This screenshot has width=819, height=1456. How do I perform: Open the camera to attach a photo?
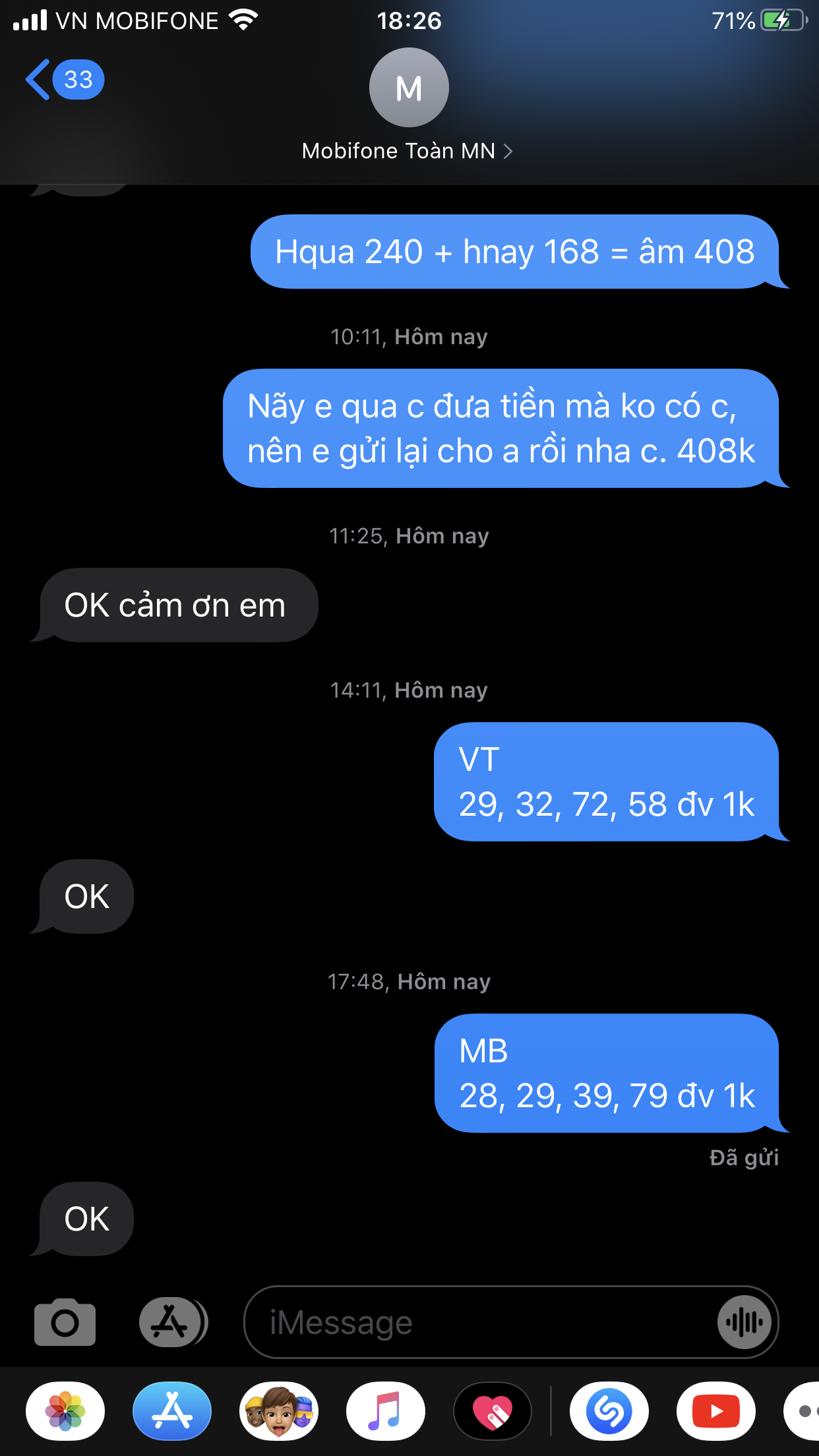coord(65,1321)
